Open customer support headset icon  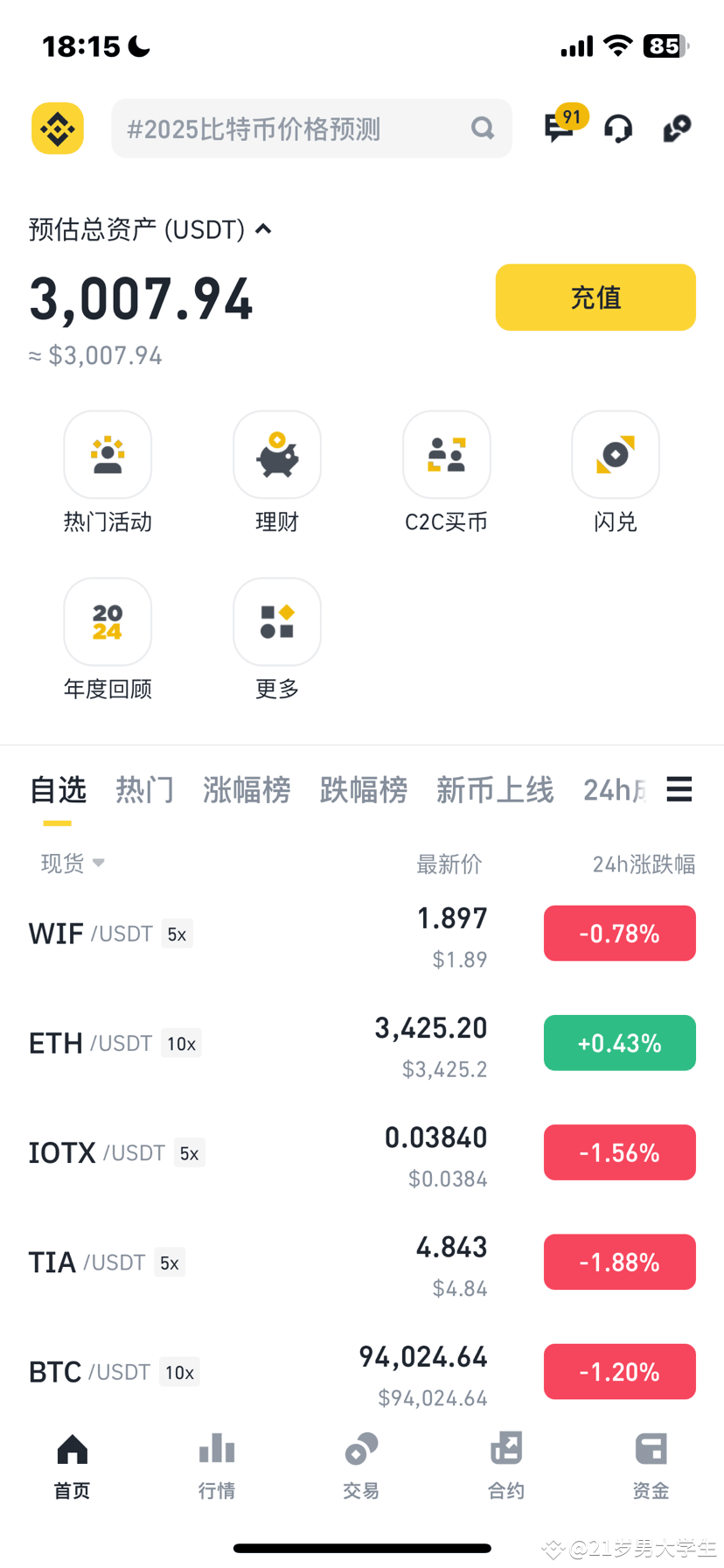click(618, 128)
